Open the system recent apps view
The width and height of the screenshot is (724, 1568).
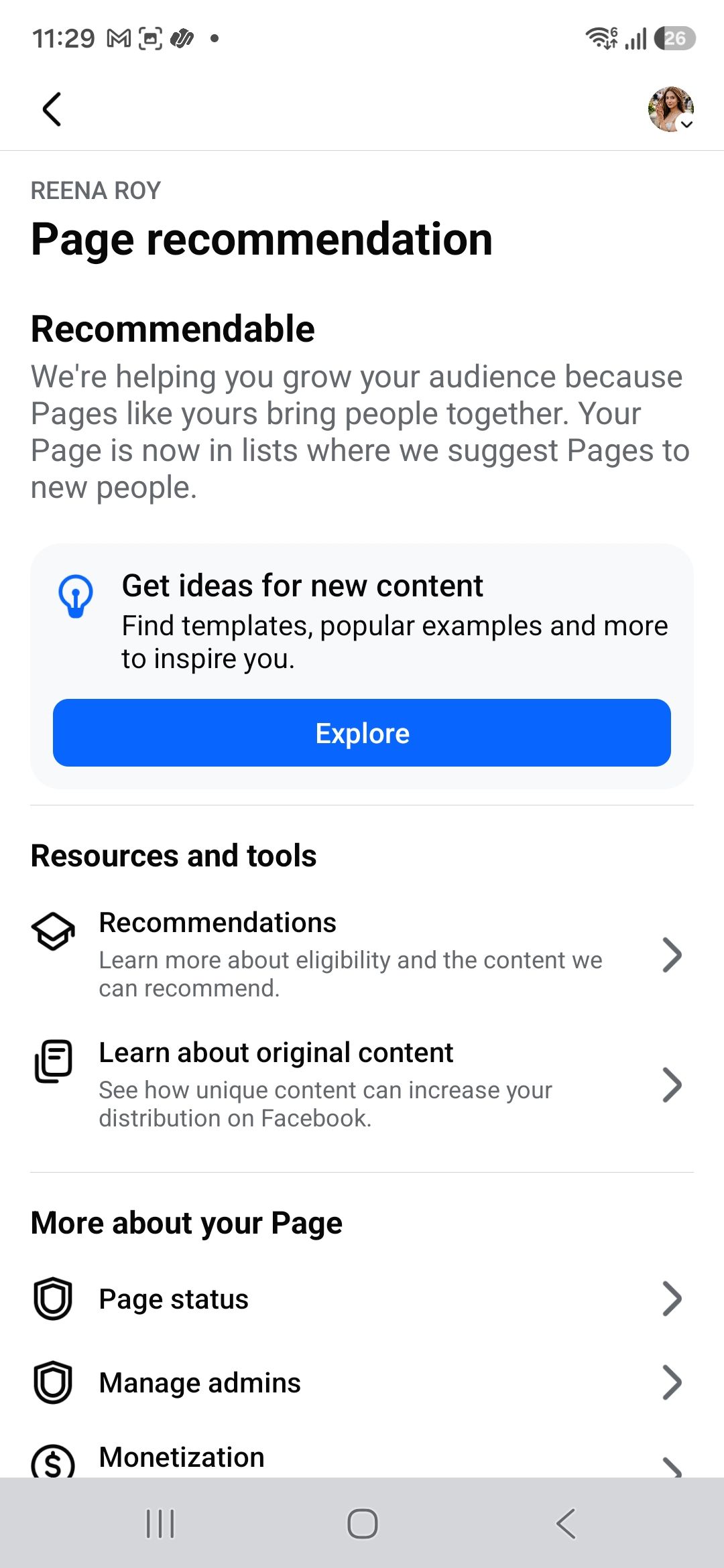(x=160, y=1523)
